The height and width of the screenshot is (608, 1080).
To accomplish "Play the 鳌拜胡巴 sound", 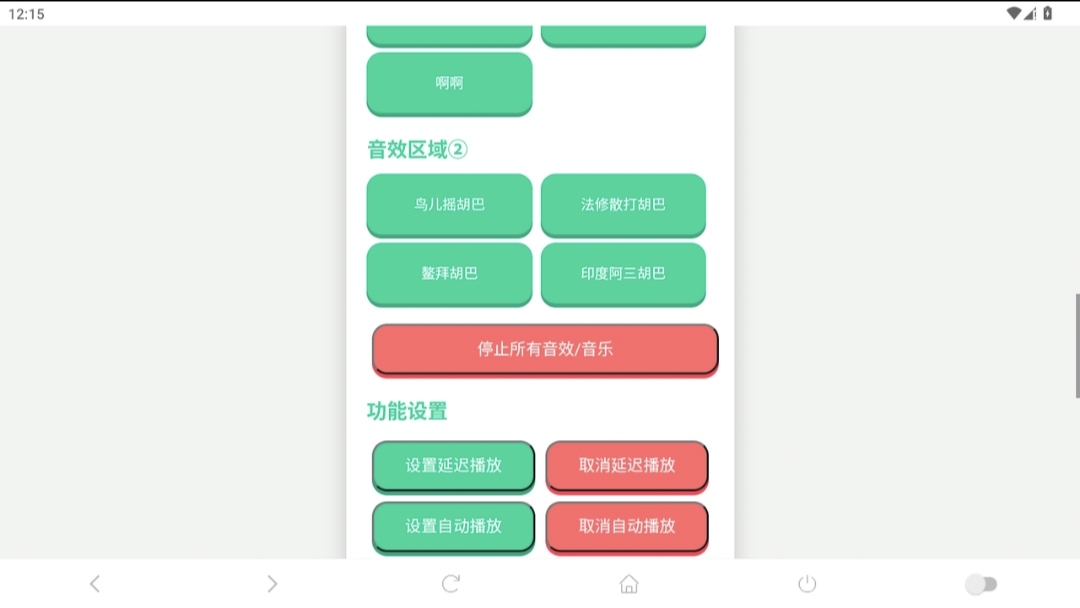I will click(449, 273).
